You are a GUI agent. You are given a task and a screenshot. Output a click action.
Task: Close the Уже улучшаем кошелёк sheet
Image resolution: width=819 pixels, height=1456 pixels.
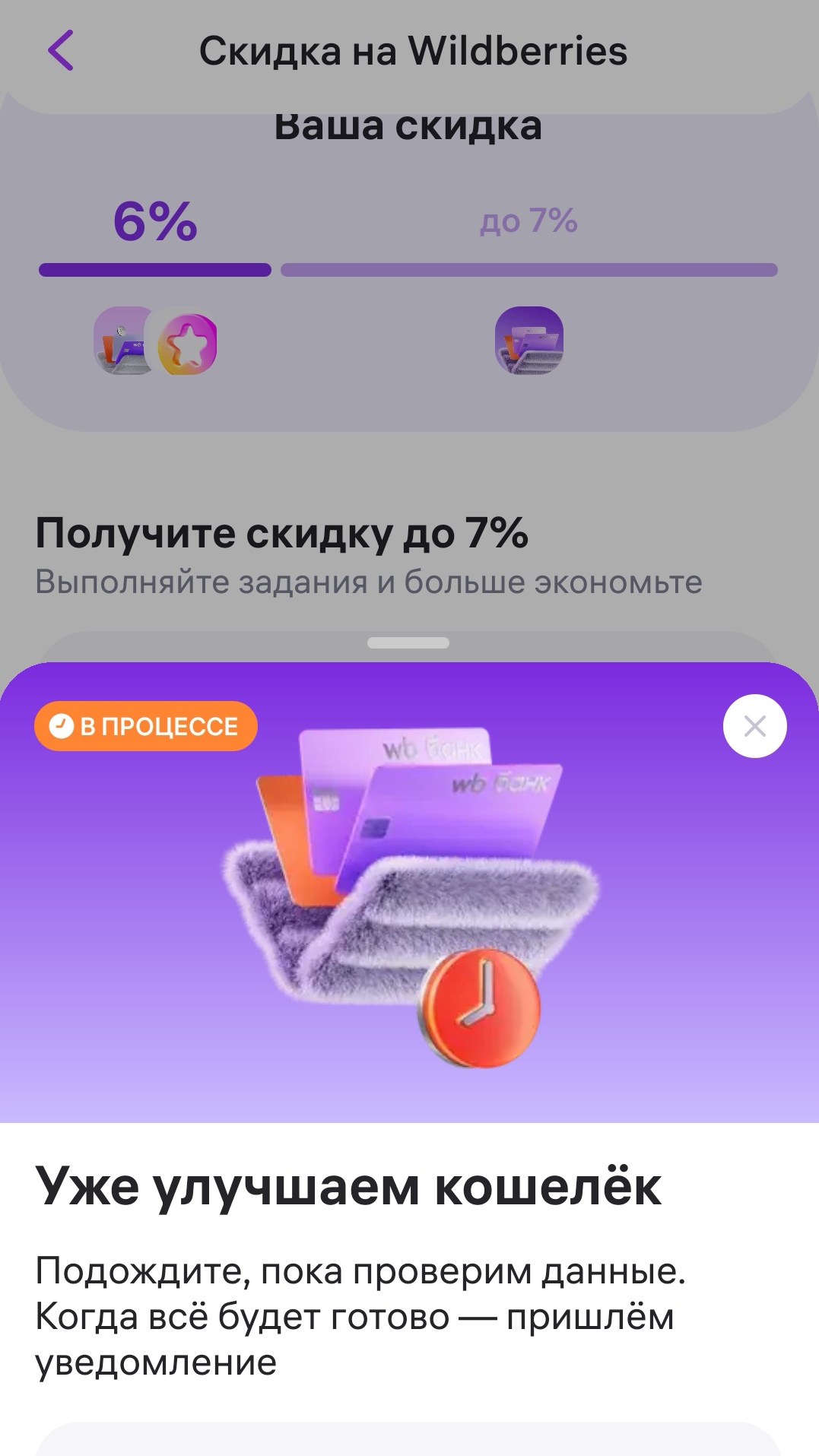click(754, 726)
